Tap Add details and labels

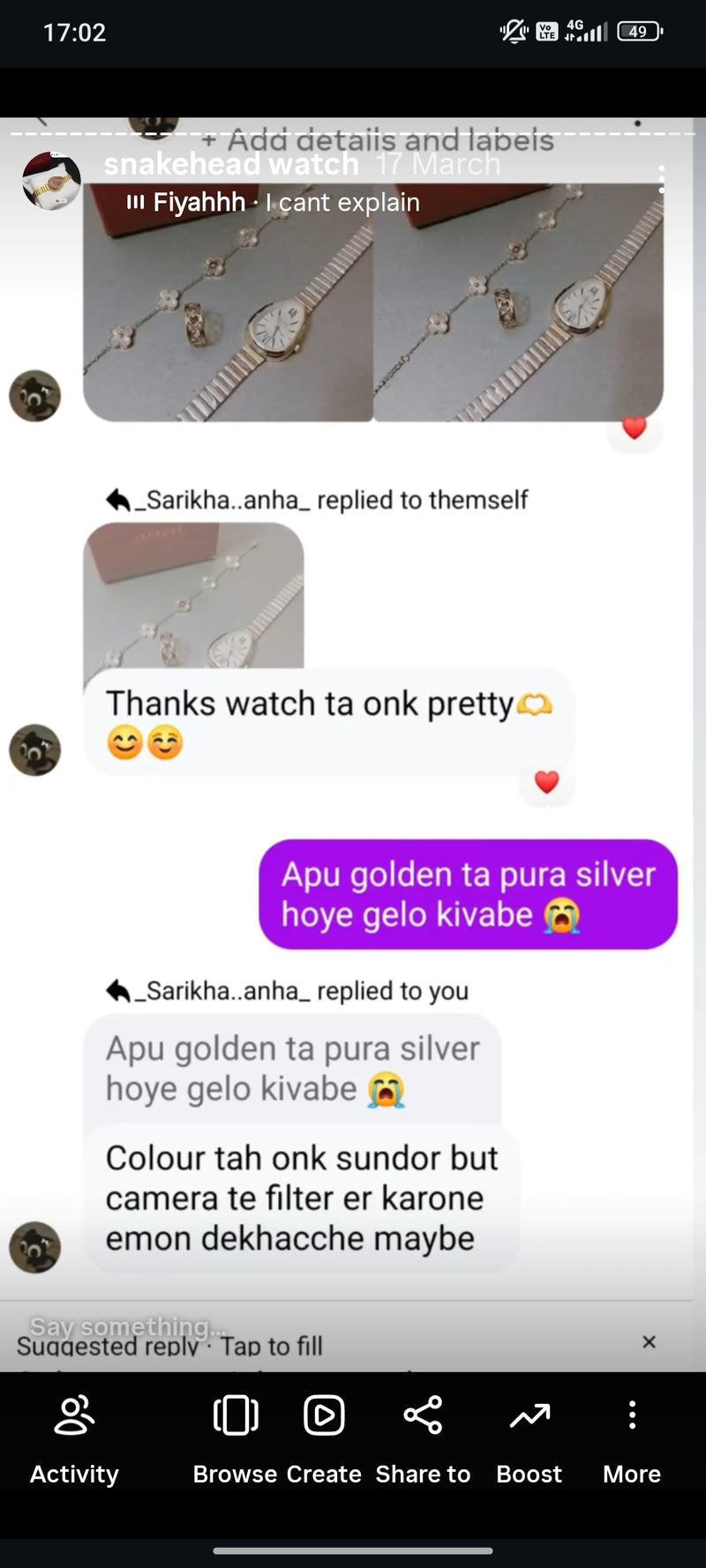pos(378,139)
